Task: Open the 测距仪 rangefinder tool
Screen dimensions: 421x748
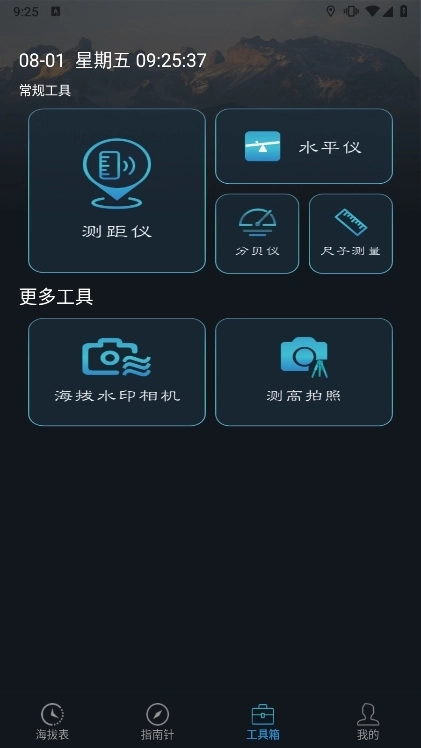Action: (117, 191)
